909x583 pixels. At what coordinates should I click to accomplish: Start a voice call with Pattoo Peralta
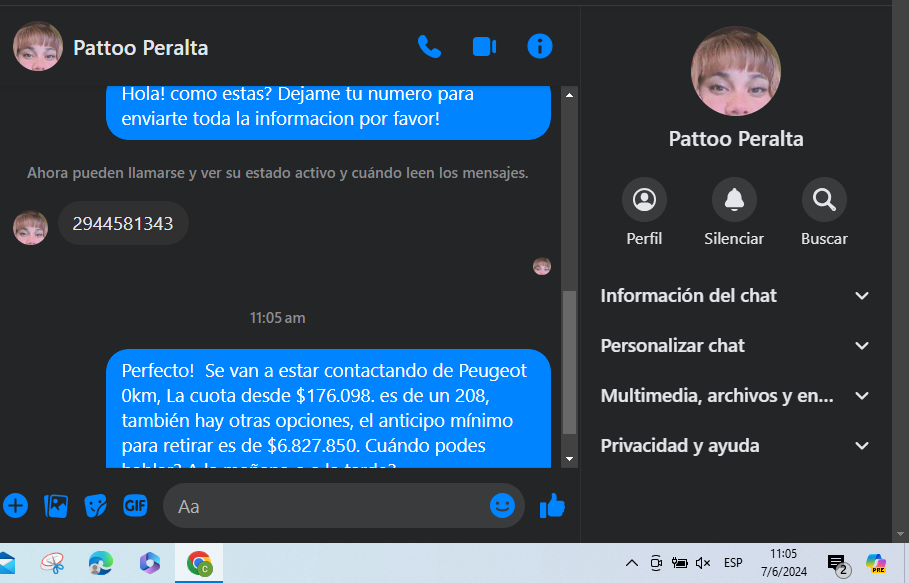coord(429,46)
